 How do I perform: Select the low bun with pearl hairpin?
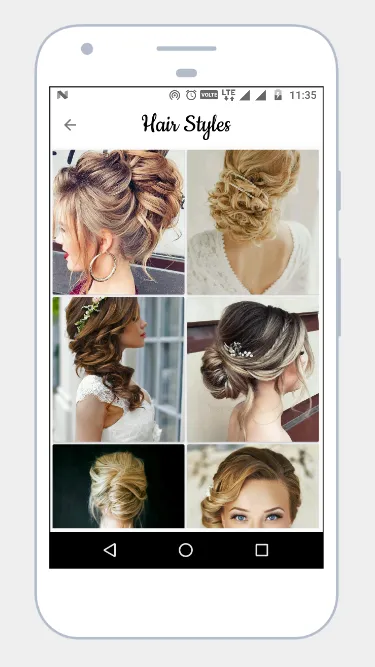(253, 369)
